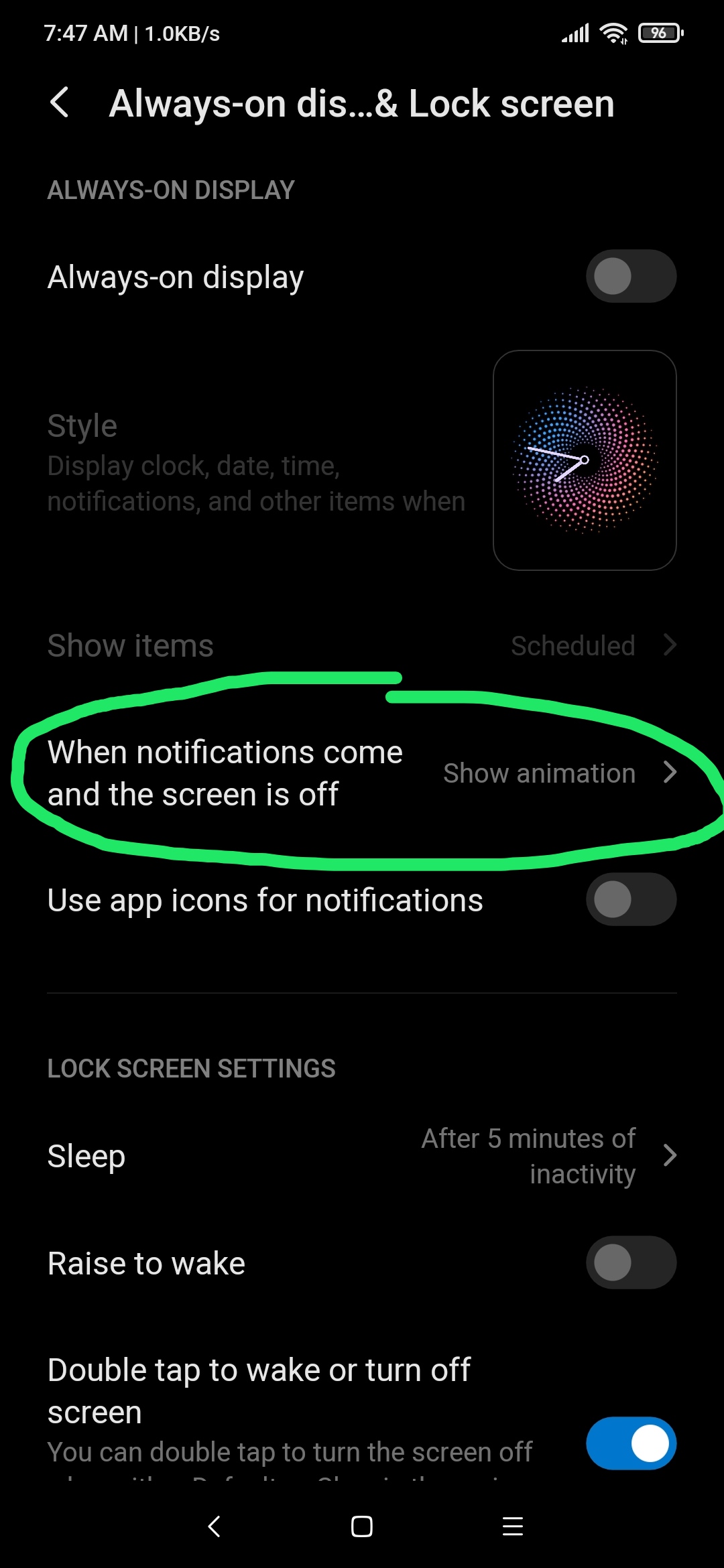
Task: Open recent apps from navigation bar
Action: coord(513,1526)
